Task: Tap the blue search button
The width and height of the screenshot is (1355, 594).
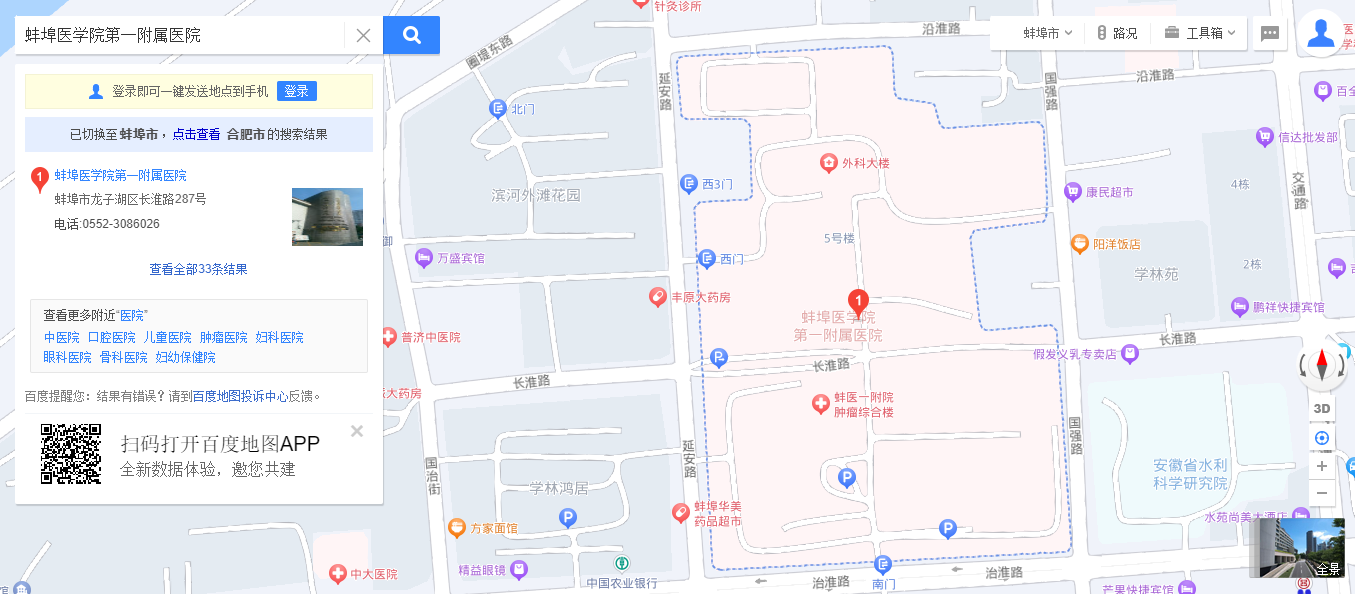Action: click(411, 35)
